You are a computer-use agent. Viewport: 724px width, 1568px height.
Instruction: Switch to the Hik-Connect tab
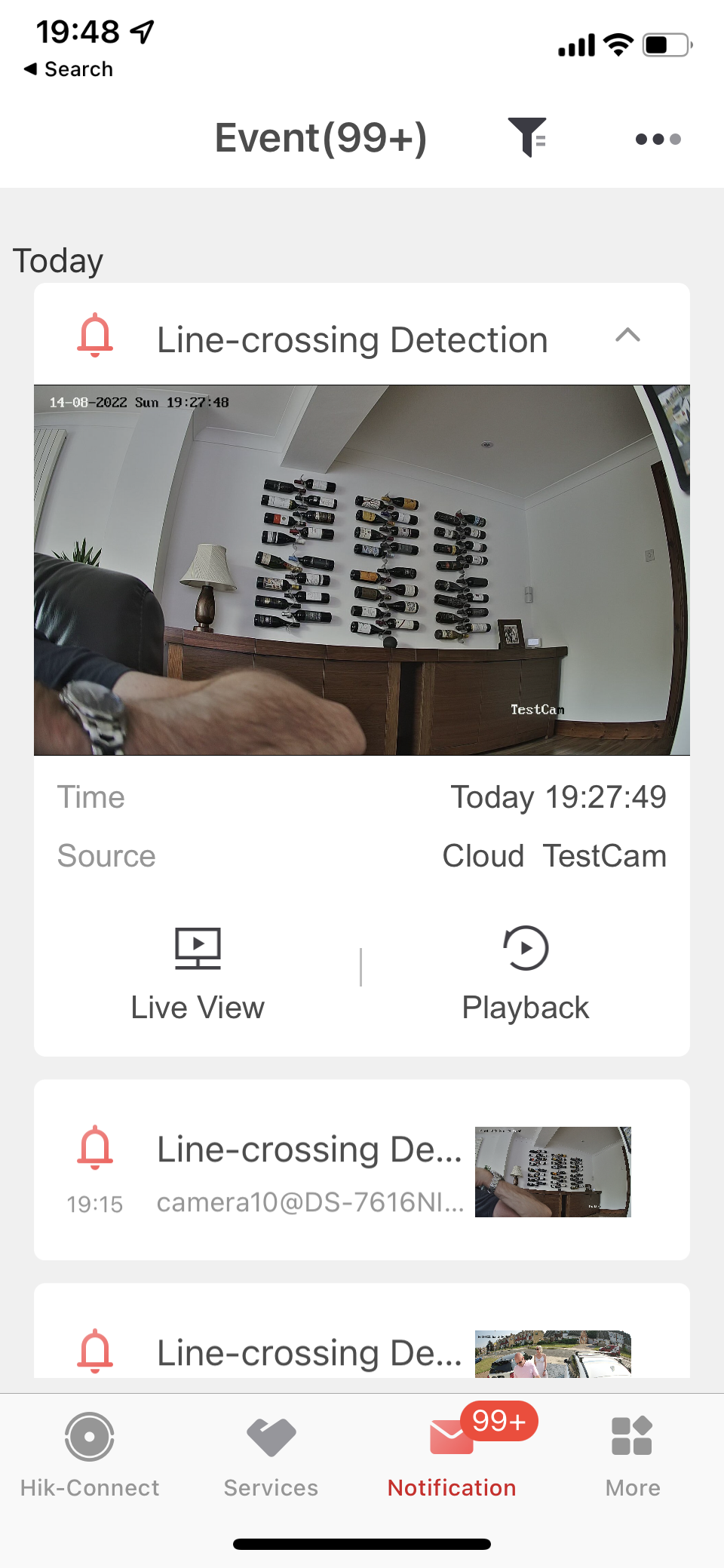pyautogui.click(x=90, y=1454)
